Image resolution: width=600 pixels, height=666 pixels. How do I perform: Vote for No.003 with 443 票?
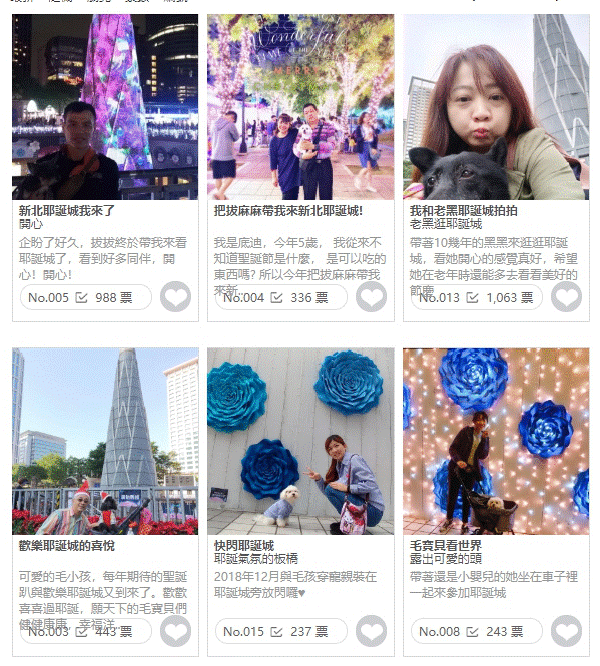86,632
